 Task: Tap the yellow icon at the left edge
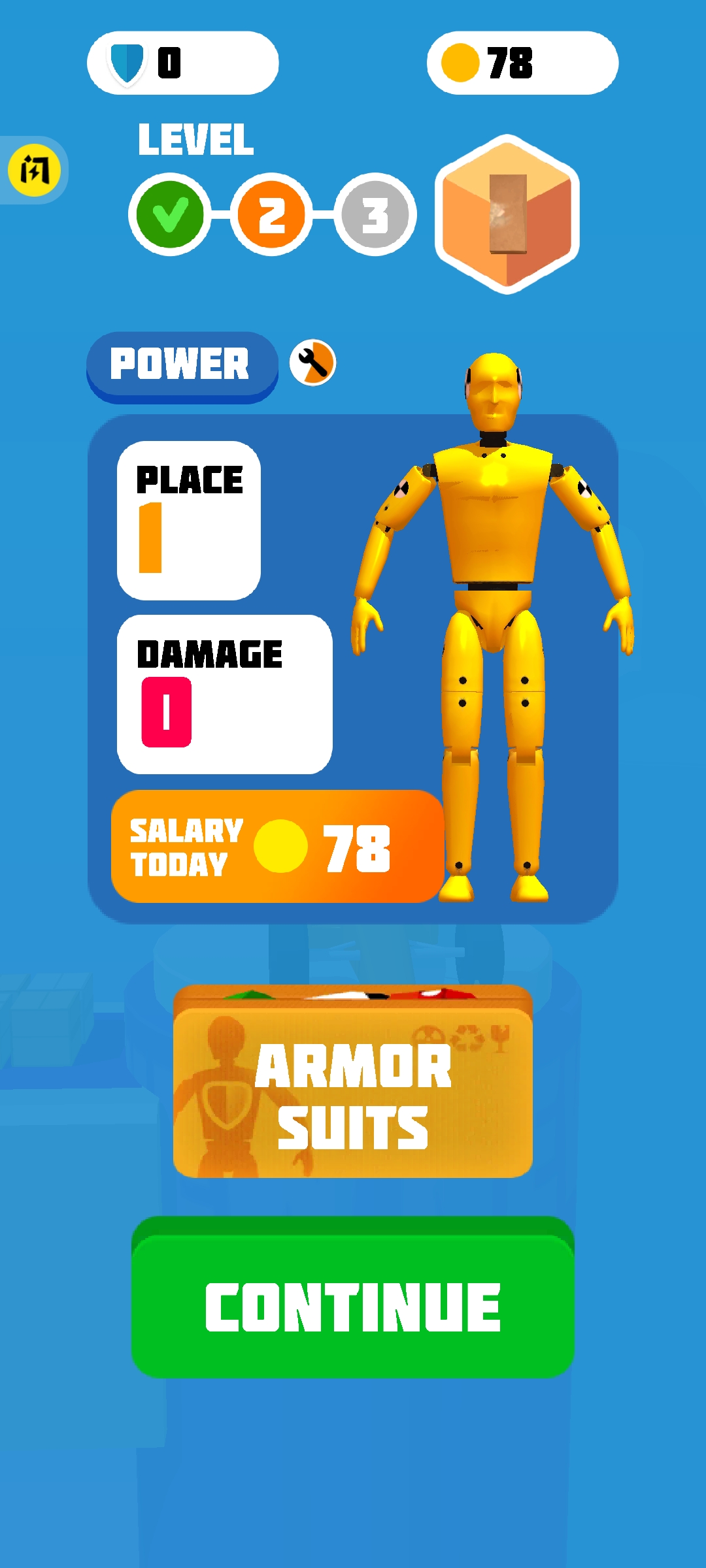[x=34, y=171]
